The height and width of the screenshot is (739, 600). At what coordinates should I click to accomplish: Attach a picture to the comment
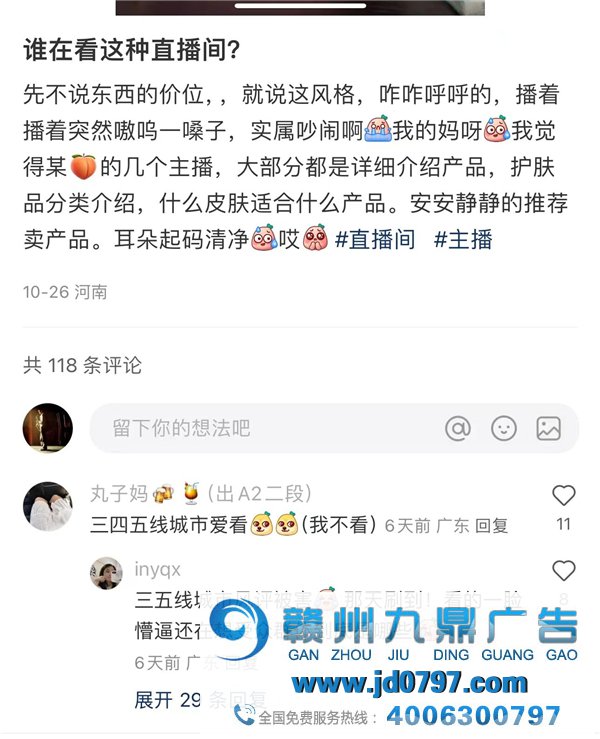tap(548, 429)
